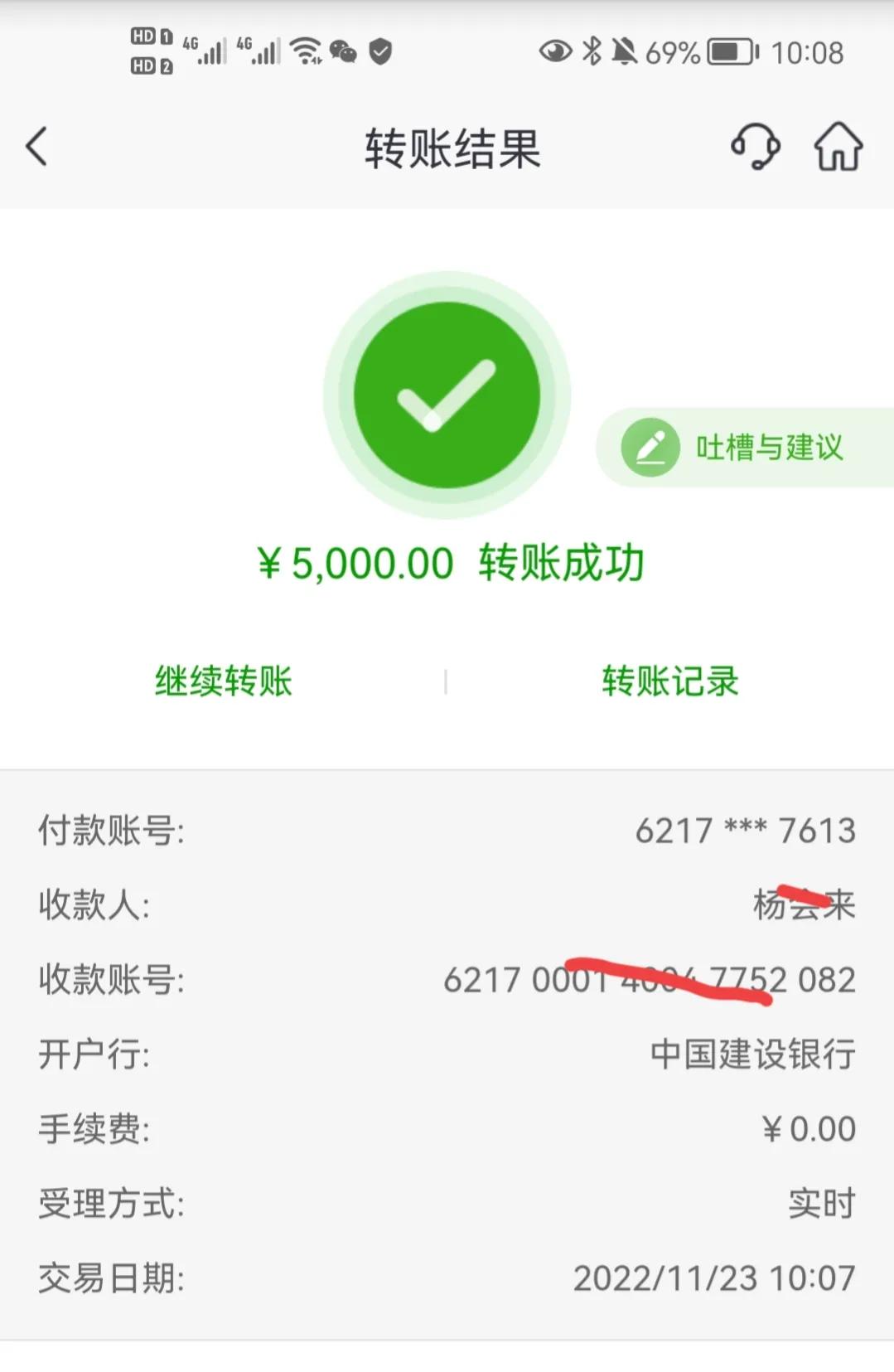Tap the home icon in top bar

click(x=838, y=147)
